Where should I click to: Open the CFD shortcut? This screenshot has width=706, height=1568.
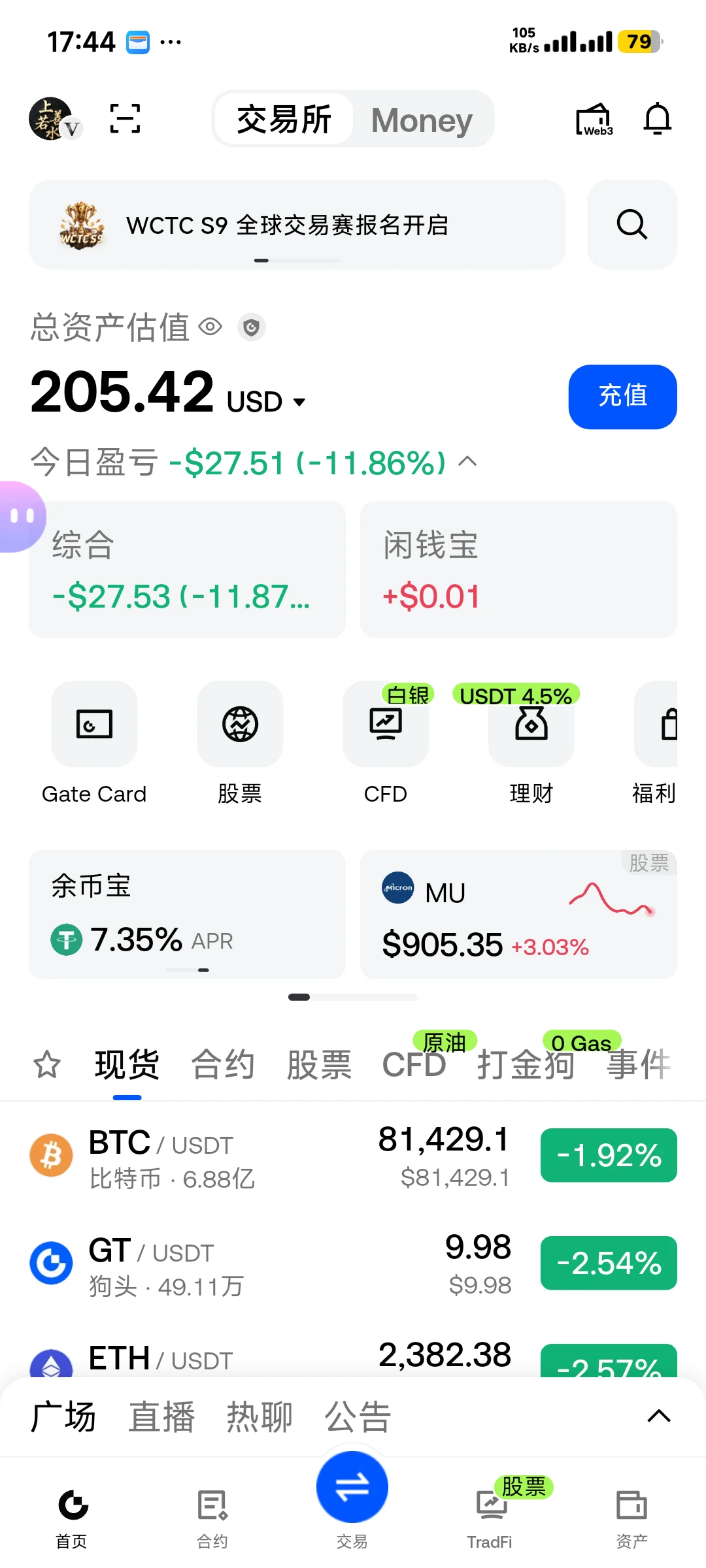point(386,744)
